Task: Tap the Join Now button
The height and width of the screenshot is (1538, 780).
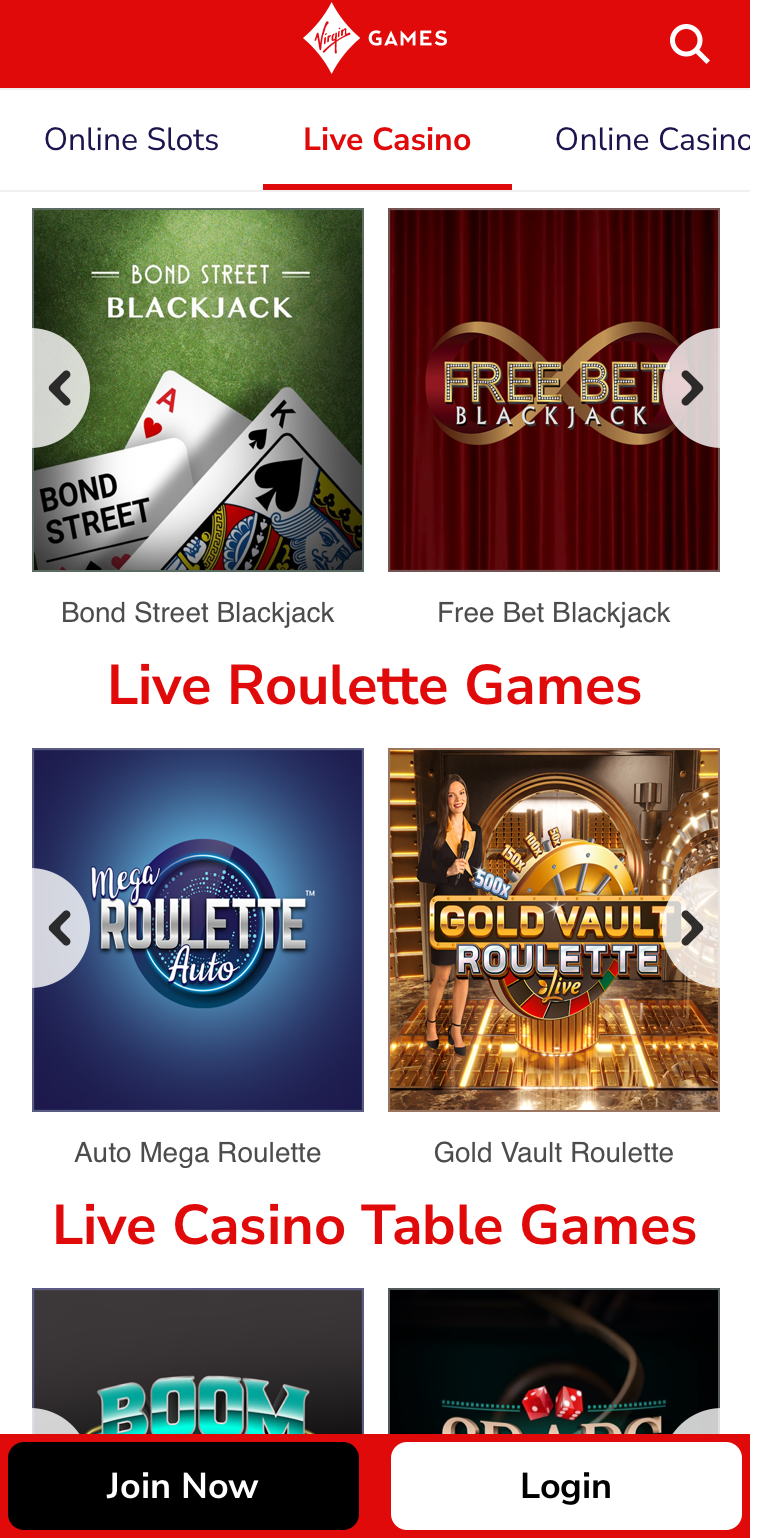Action: point(183,1486)
